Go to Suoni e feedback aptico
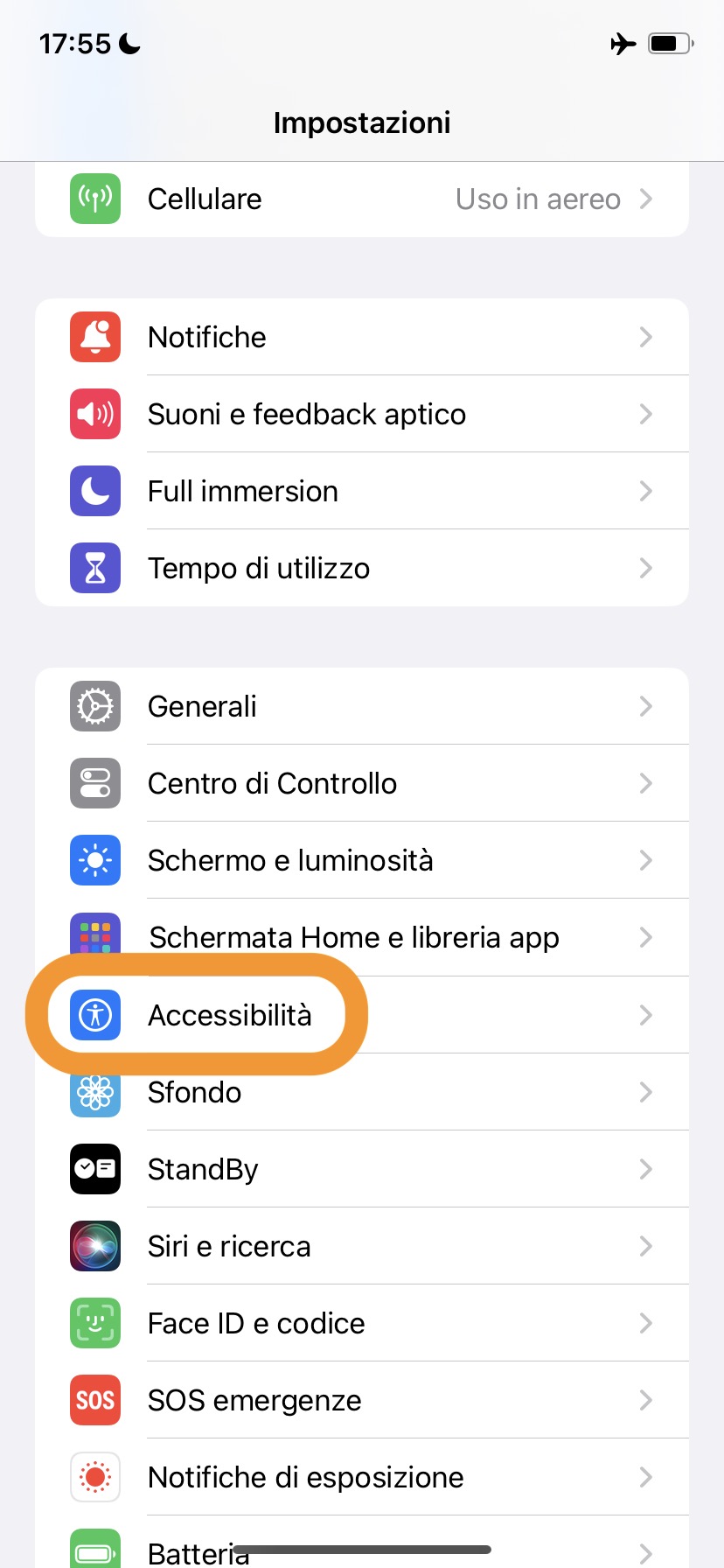The width and height of the screenshot is (724, 1568). click(361, 415)
